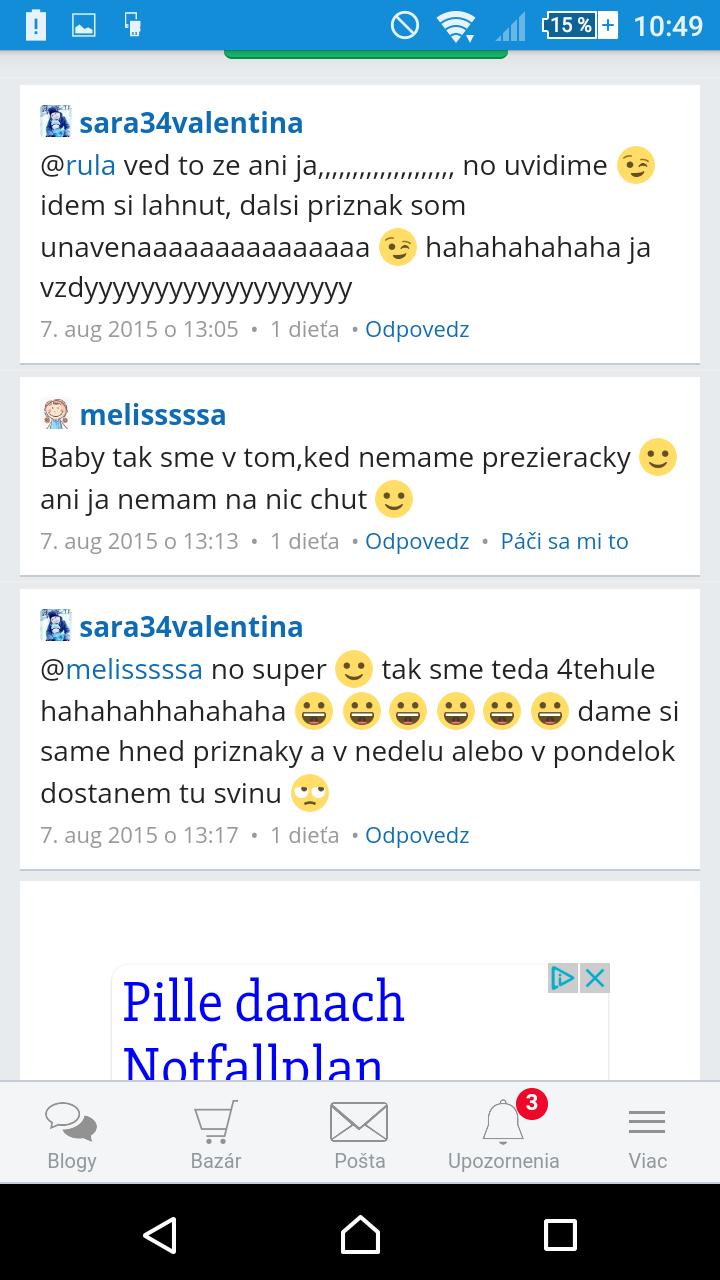Open sara34valentina's profile from the 13:17 comment
Image resolution: width=720 pixels, height=1280 pixels.
(x=190, y=627)
